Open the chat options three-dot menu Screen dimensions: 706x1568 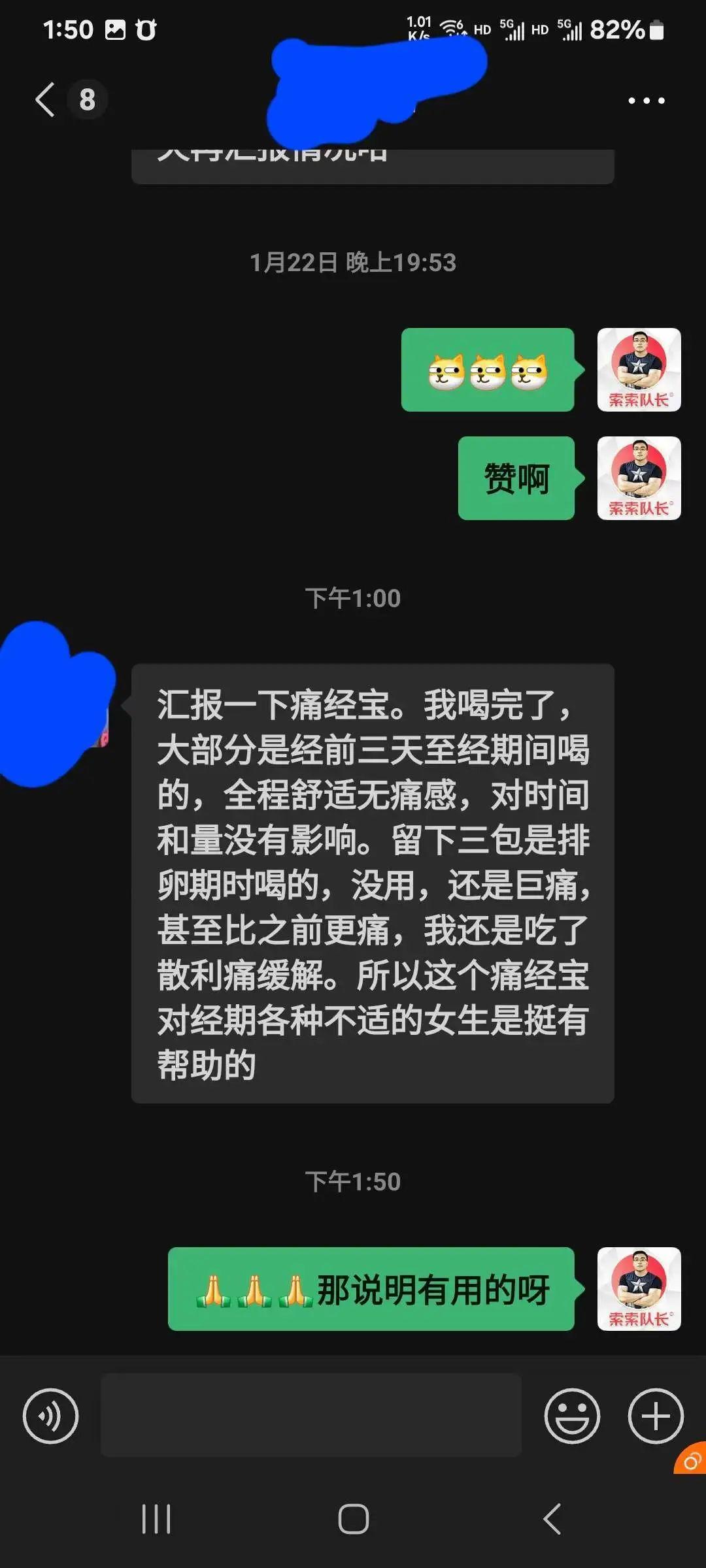pos(646,101)
